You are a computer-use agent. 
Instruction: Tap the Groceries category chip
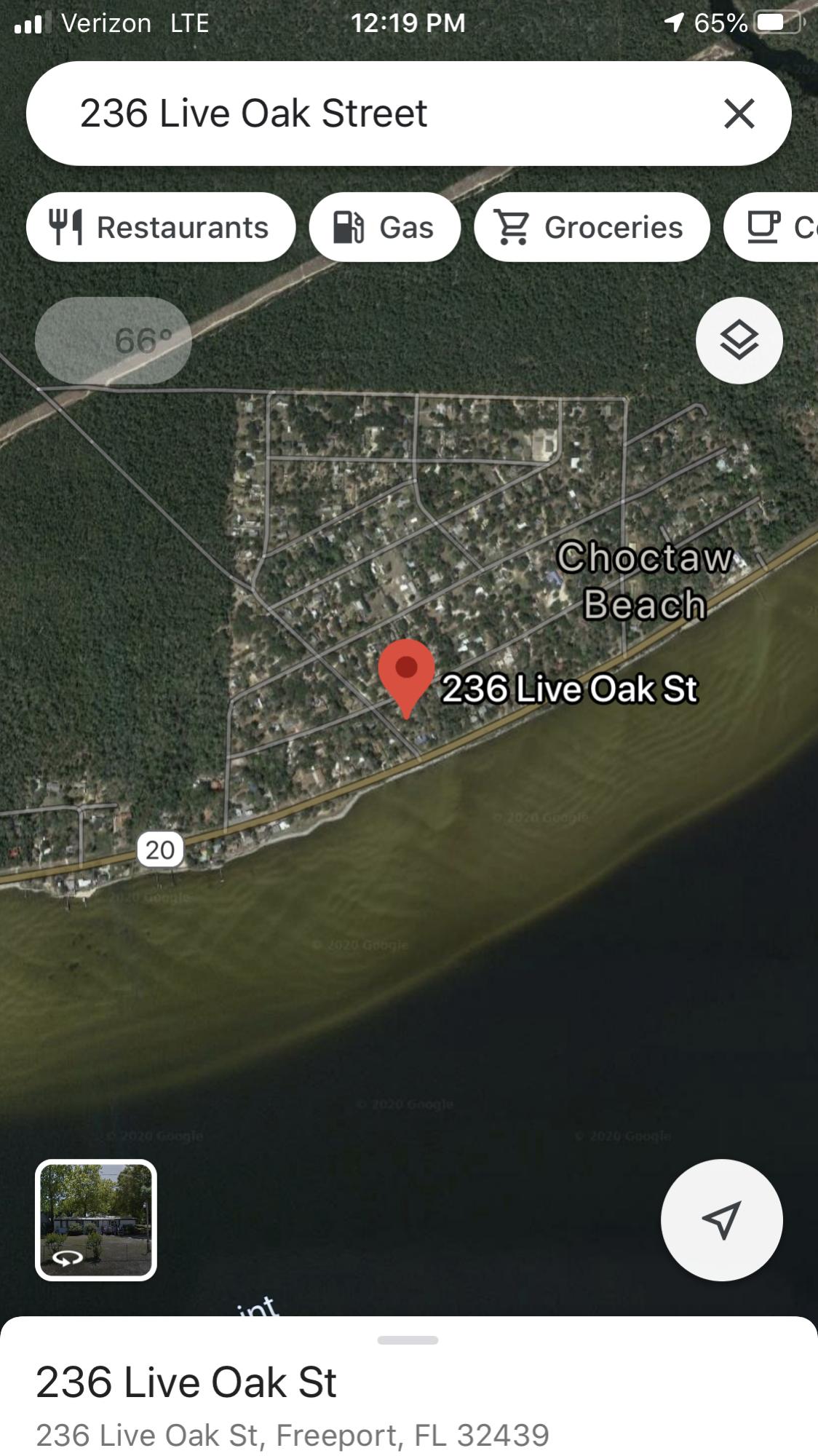(x=592, y=226)
